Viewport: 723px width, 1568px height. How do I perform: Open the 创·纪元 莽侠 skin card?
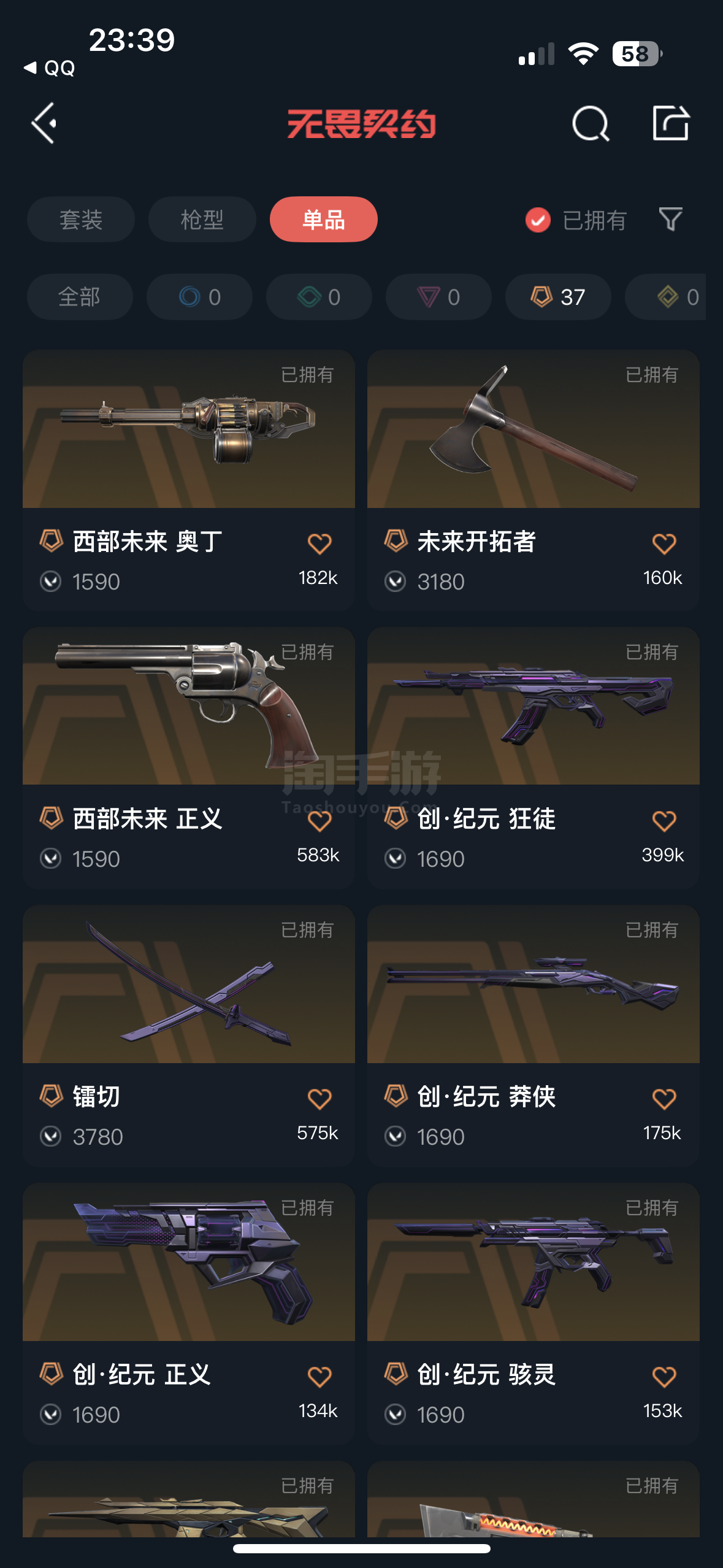pos(534,1036)
